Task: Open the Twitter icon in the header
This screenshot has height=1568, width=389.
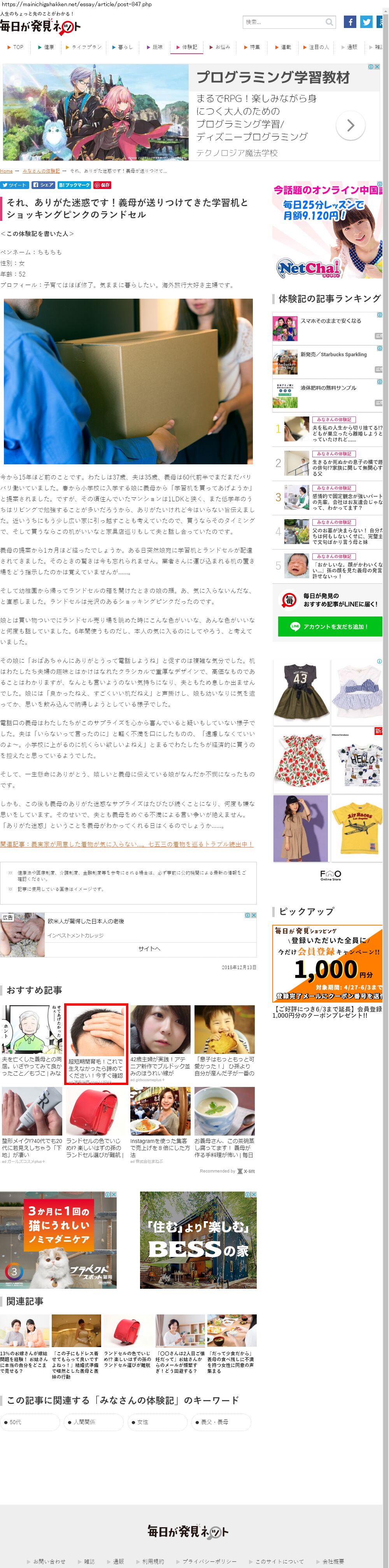Action: 366,22
